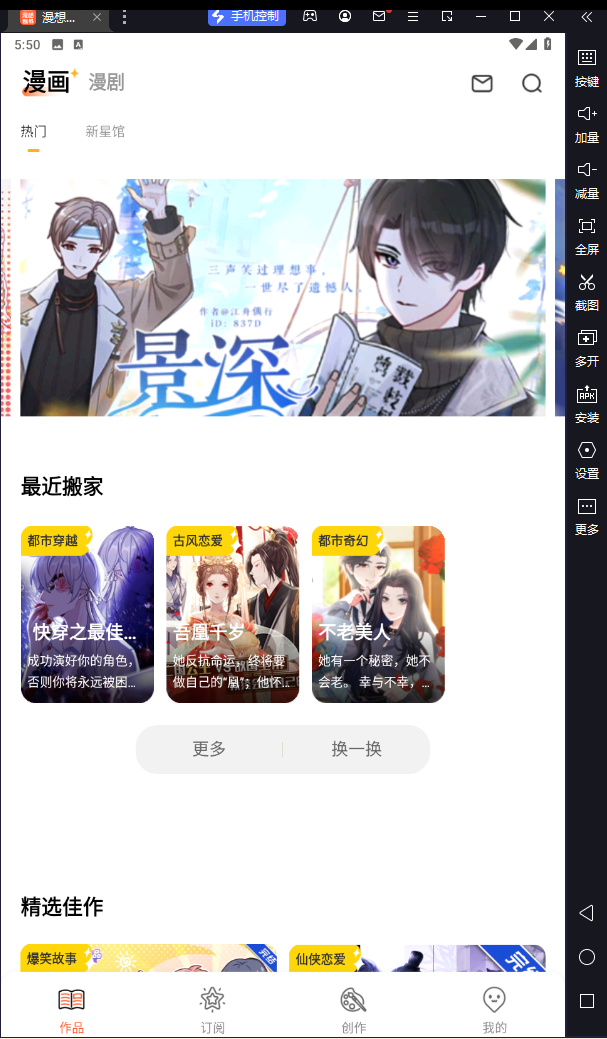The height and width of the screenshot is (1039, 607).
Task: Tap 换一换 to refresh recommendations
Action: pos(357,749)
